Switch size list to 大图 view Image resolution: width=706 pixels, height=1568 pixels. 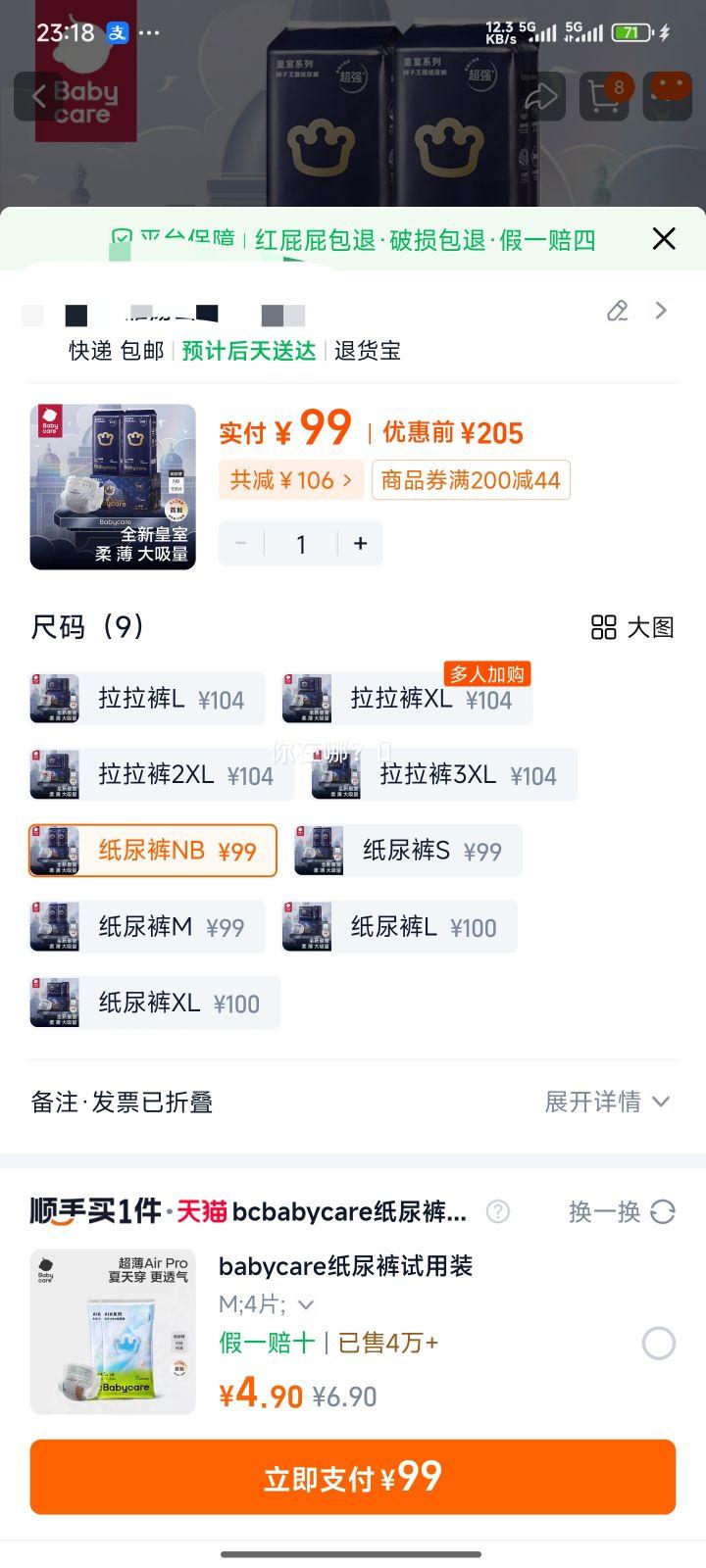(633, 627)
